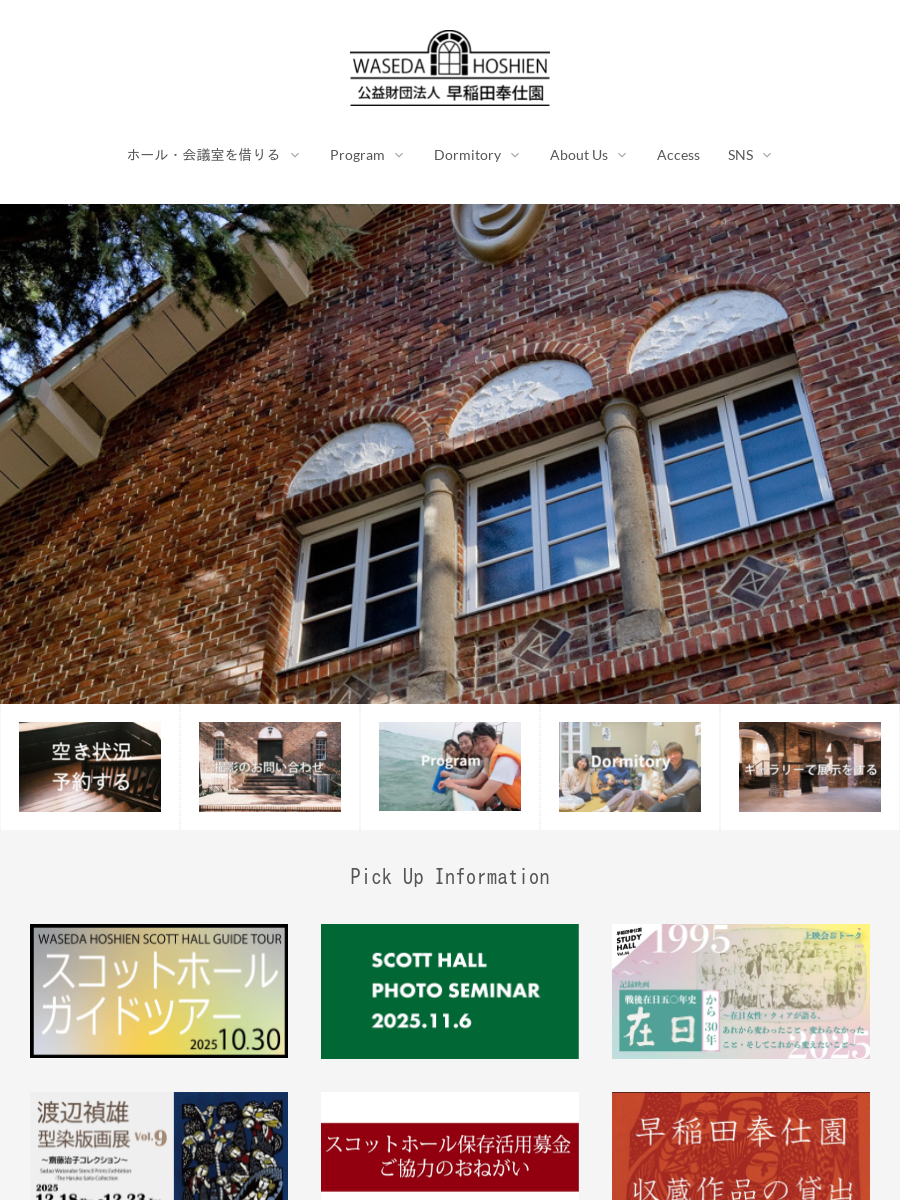Image resolution: width=900 pixels, height=1200 pixels.
Task: Open the 空き状況 予約する tile
Action: point(90,767)
